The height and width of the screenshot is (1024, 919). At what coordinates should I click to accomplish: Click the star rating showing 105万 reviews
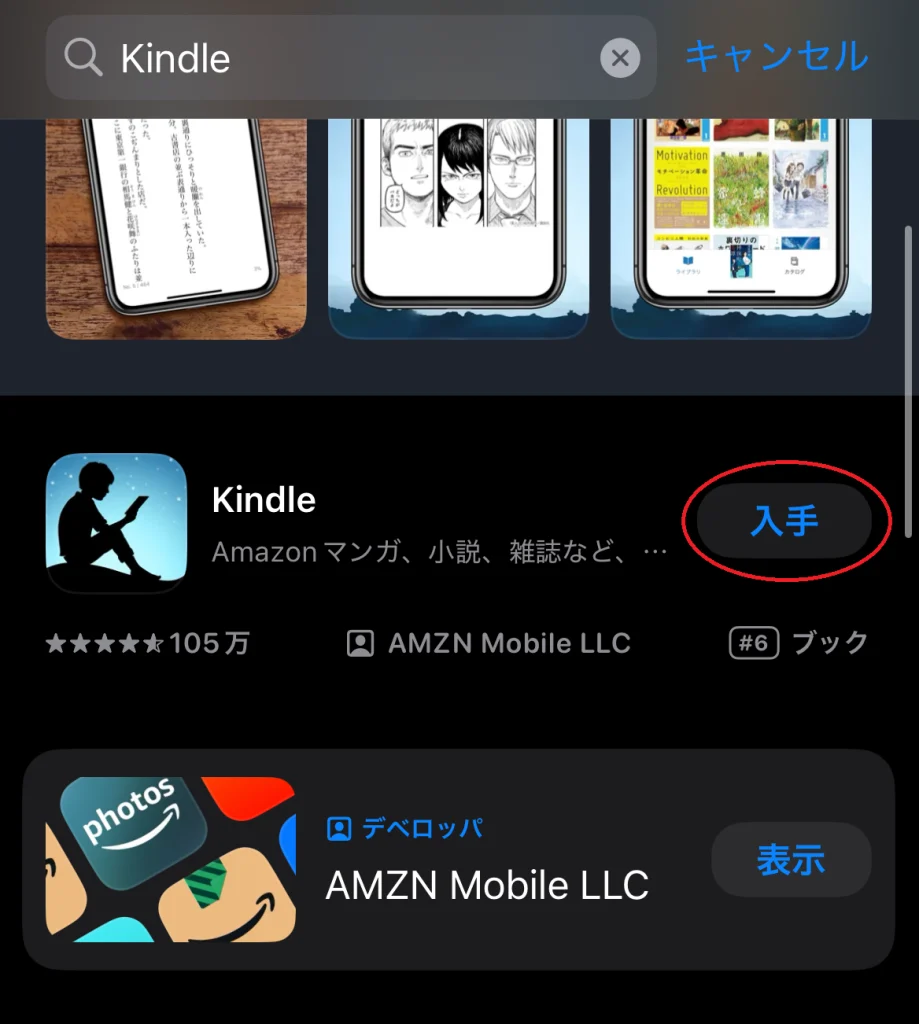click(145, 643)
